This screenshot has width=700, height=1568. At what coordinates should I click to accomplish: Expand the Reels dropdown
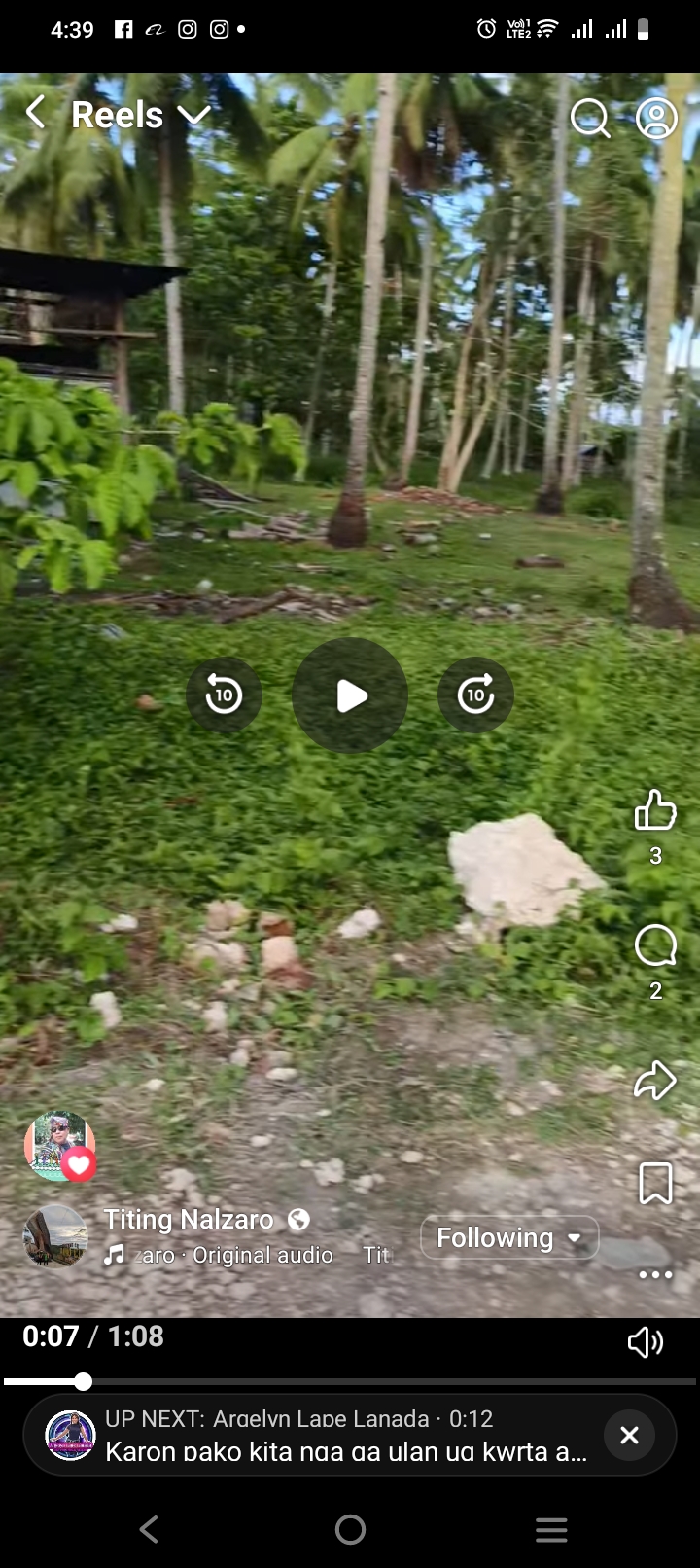pos(194,116)
